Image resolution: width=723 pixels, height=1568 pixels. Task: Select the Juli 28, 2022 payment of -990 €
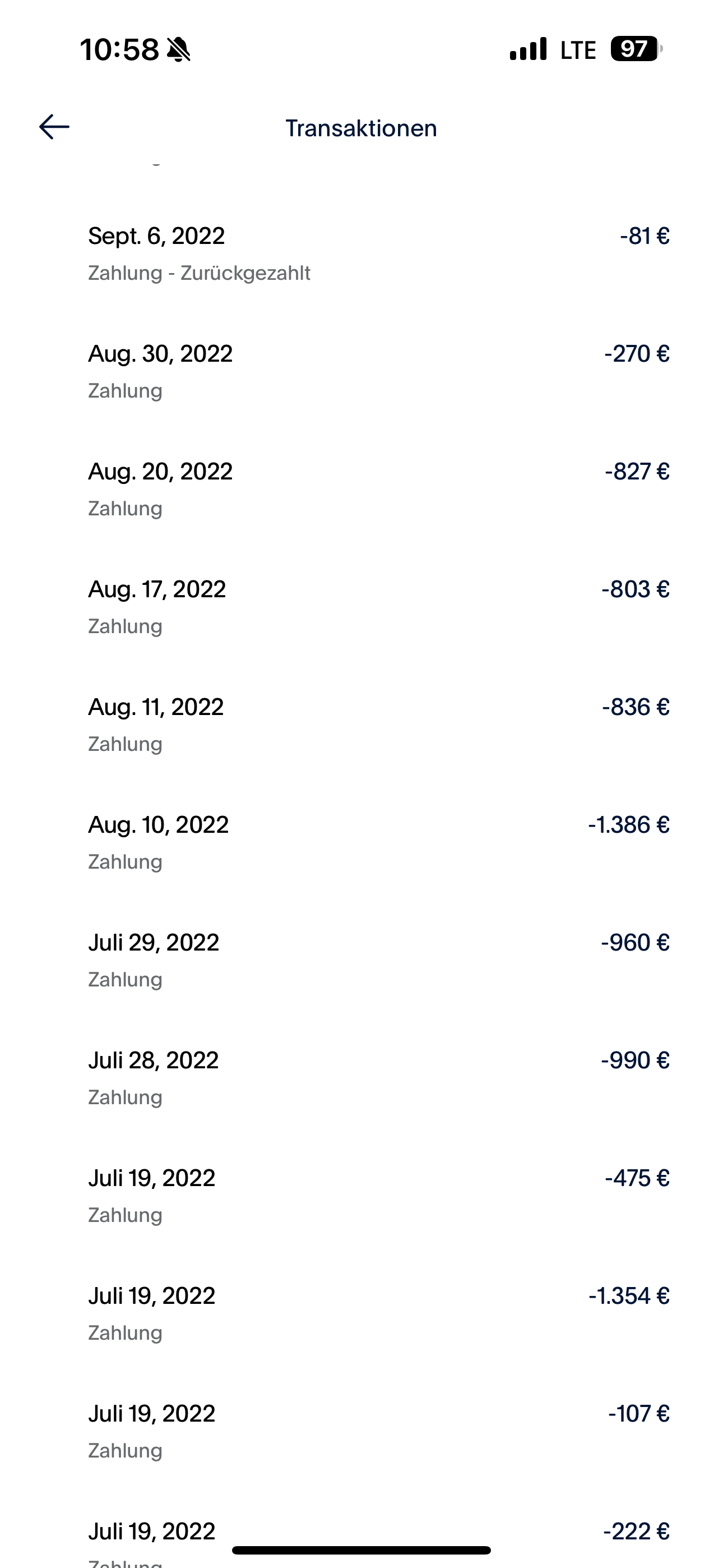tap(361, 1078)
